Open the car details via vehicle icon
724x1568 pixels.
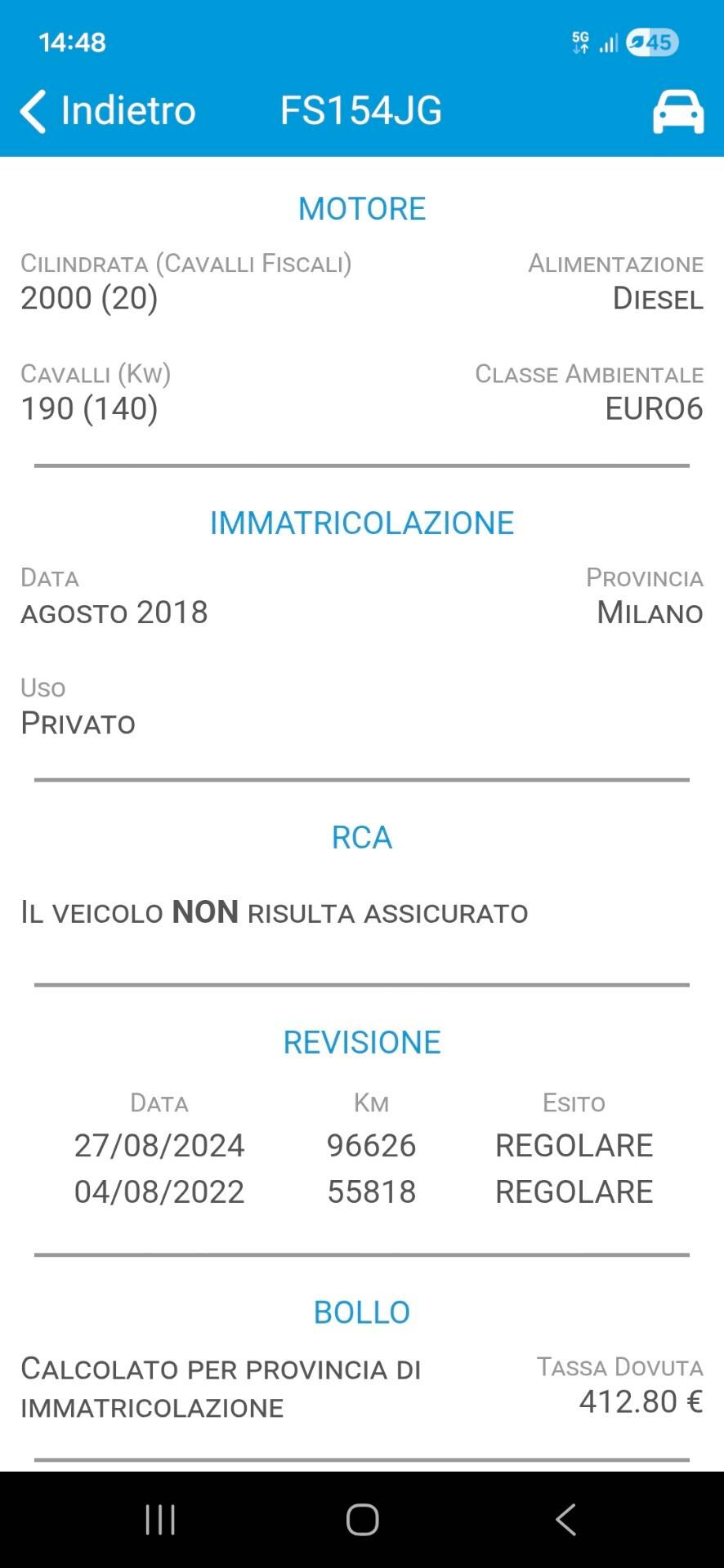[678, 110]
